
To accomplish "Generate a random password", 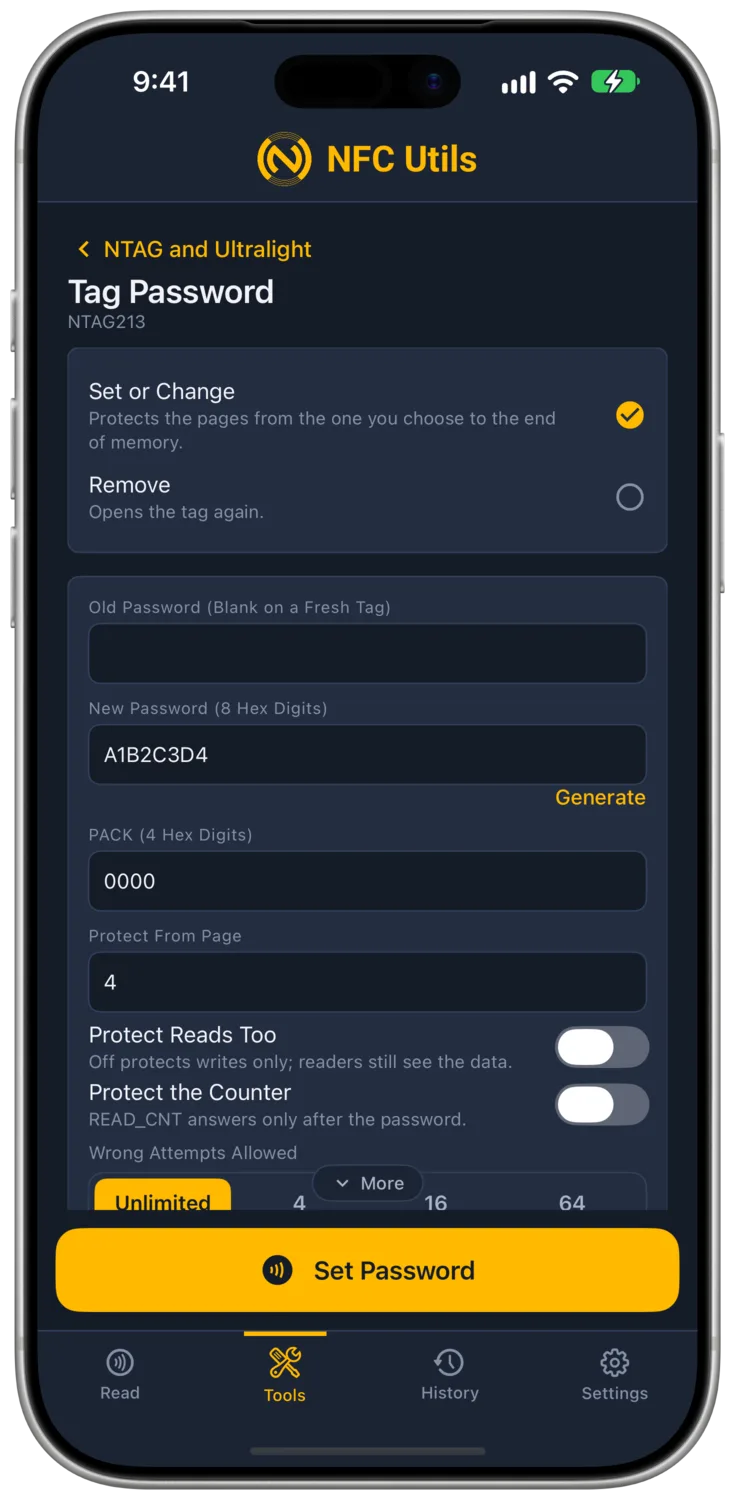I will [x=600, y=797].
